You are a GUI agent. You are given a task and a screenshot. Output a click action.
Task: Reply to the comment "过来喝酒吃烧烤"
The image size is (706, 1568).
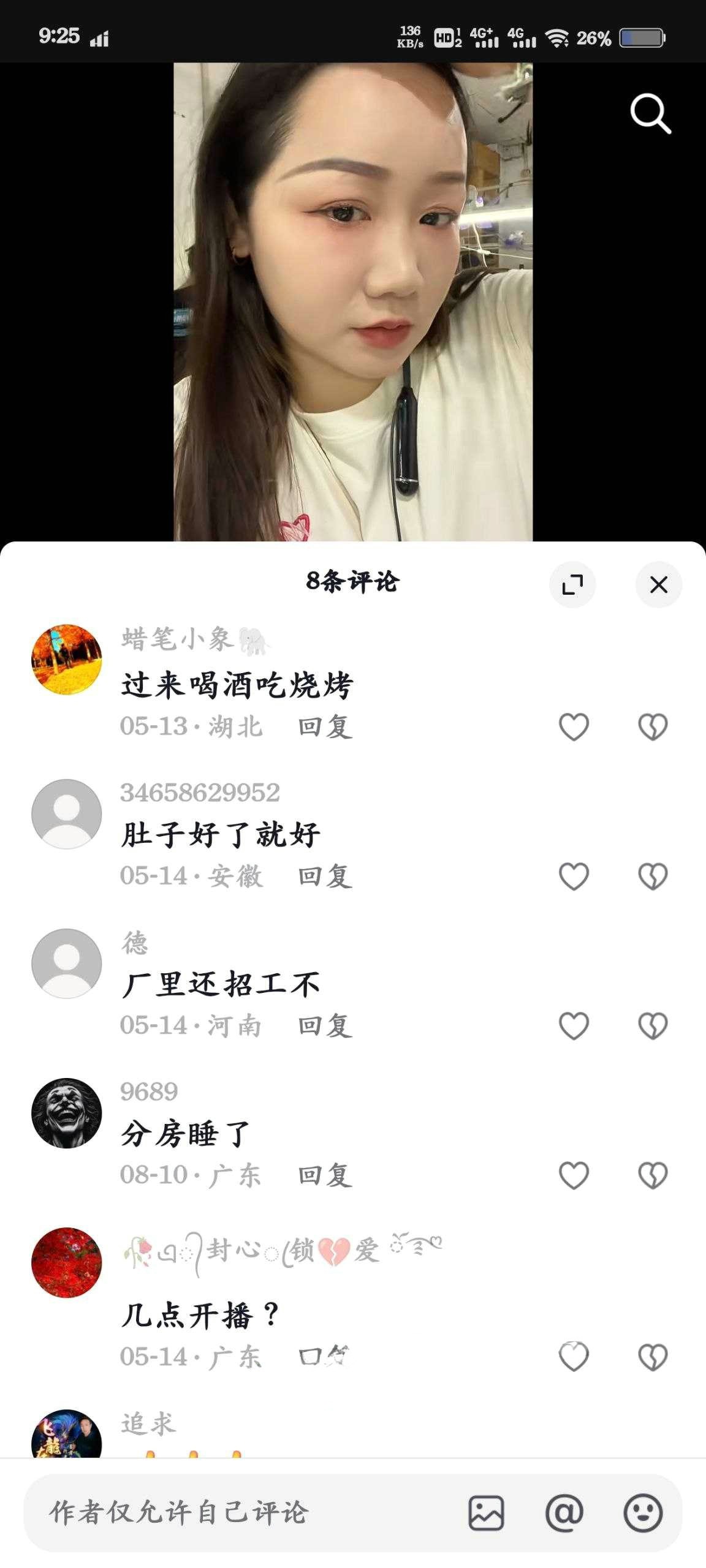pos(325,727)
